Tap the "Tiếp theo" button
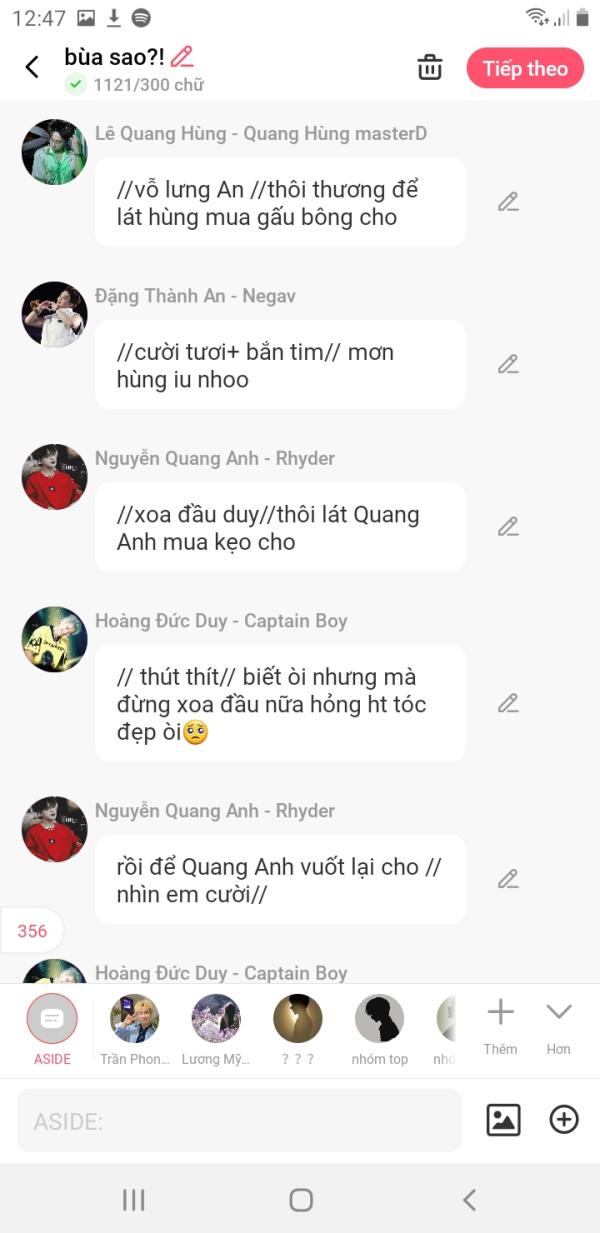The width and height of the screenshot is (600, 1233). click(x=525, y=68)
